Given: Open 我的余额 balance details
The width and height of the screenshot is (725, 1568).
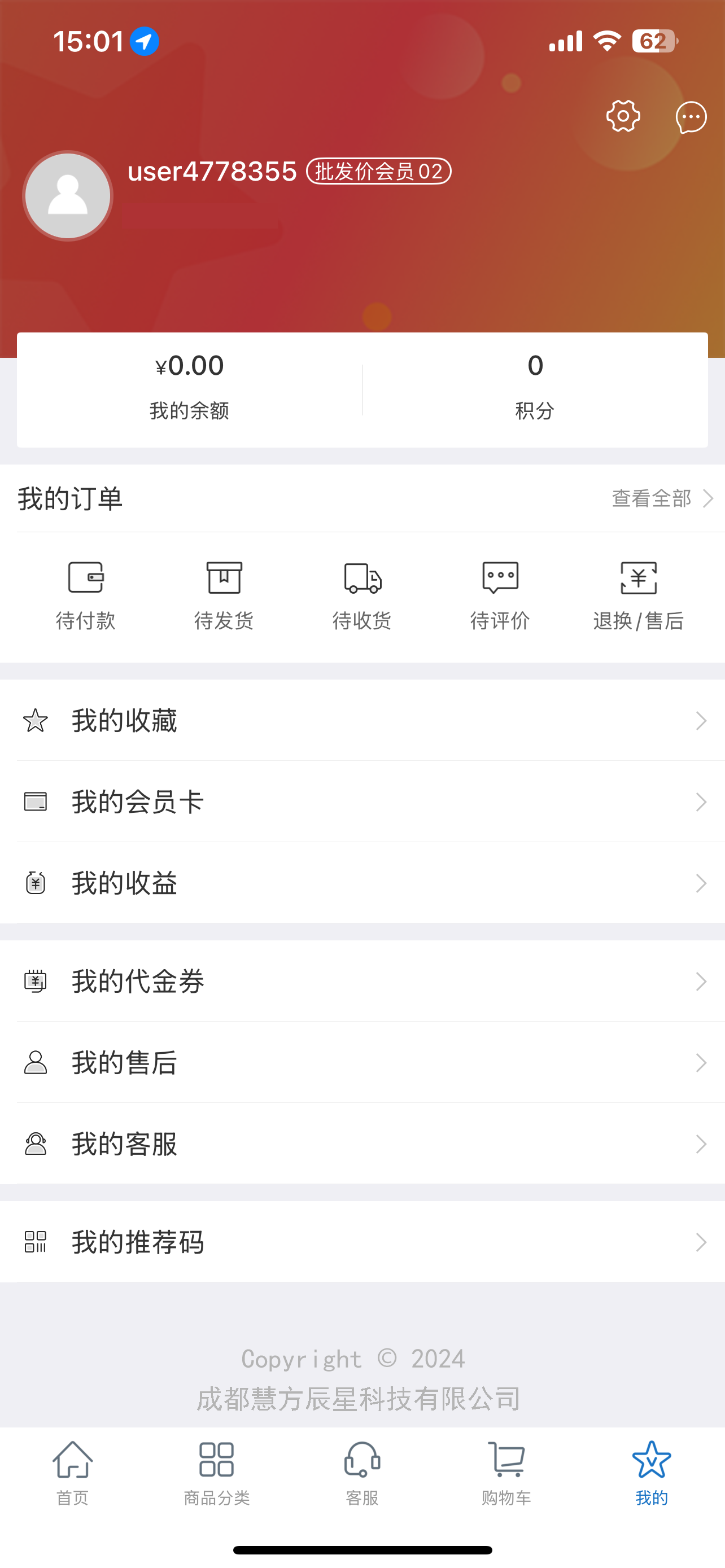Looking at the screenshot, I should [189, 388].
